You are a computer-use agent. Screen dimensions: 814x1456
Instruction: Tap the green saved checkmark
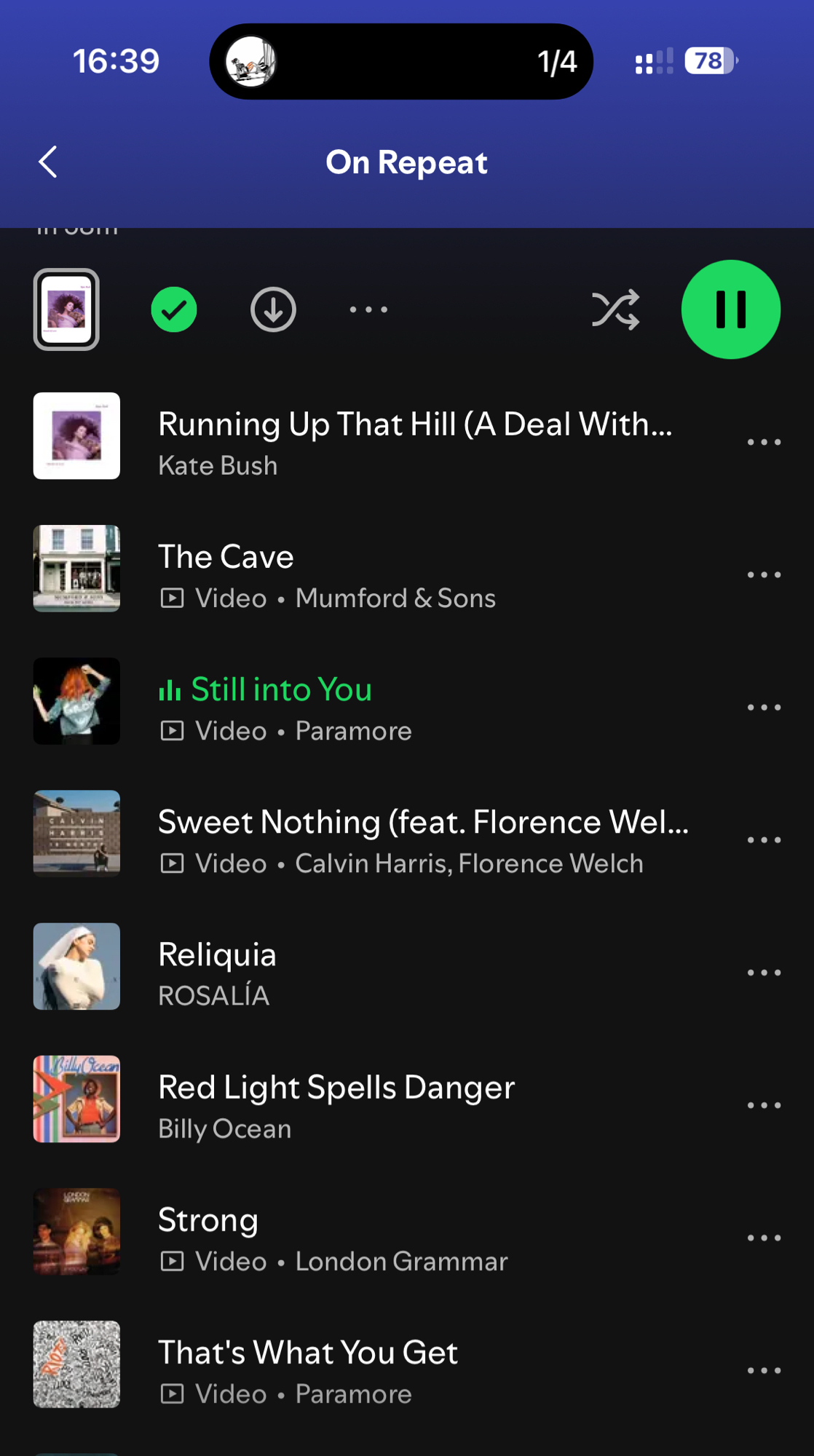click(x=174, y=309)
